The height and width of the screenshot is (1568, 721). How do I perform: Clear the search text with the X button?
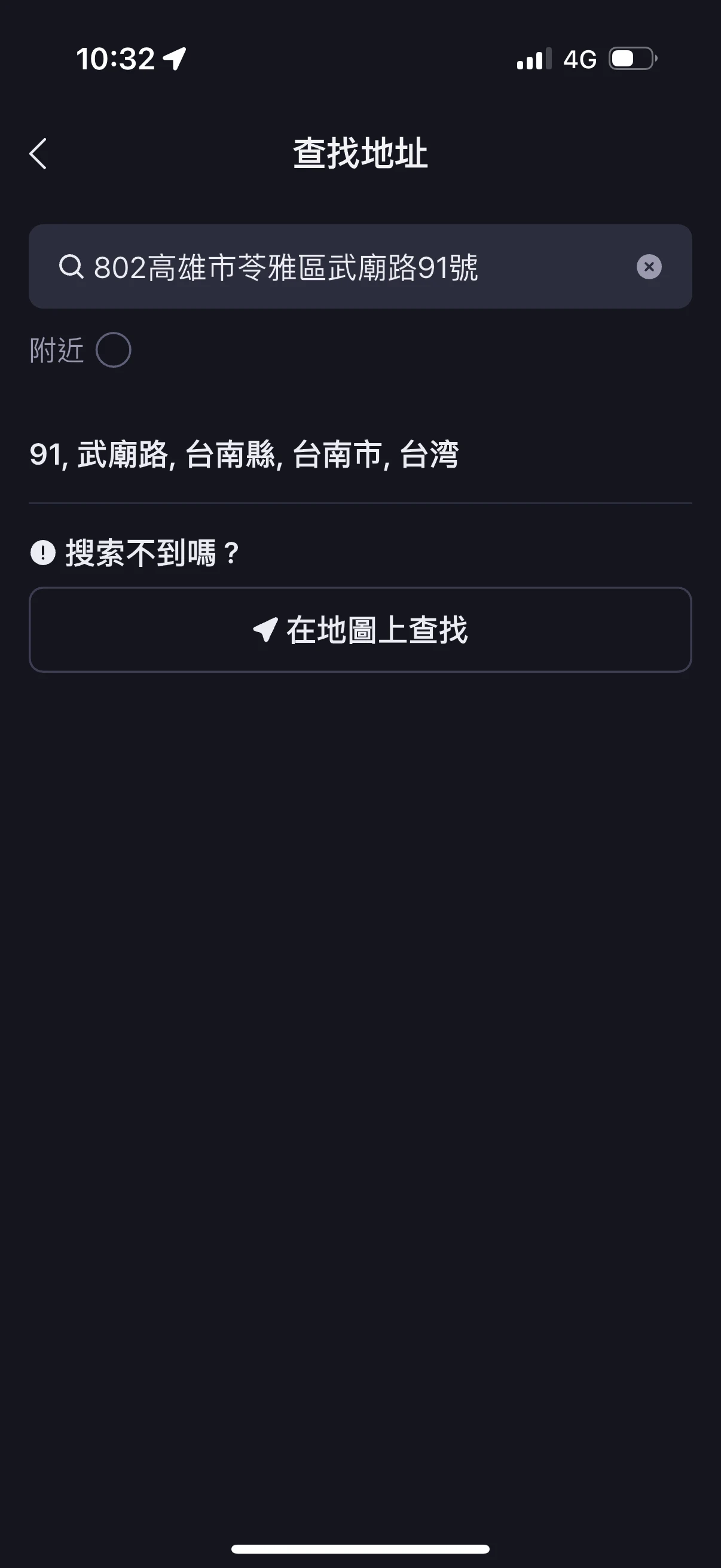649,267
